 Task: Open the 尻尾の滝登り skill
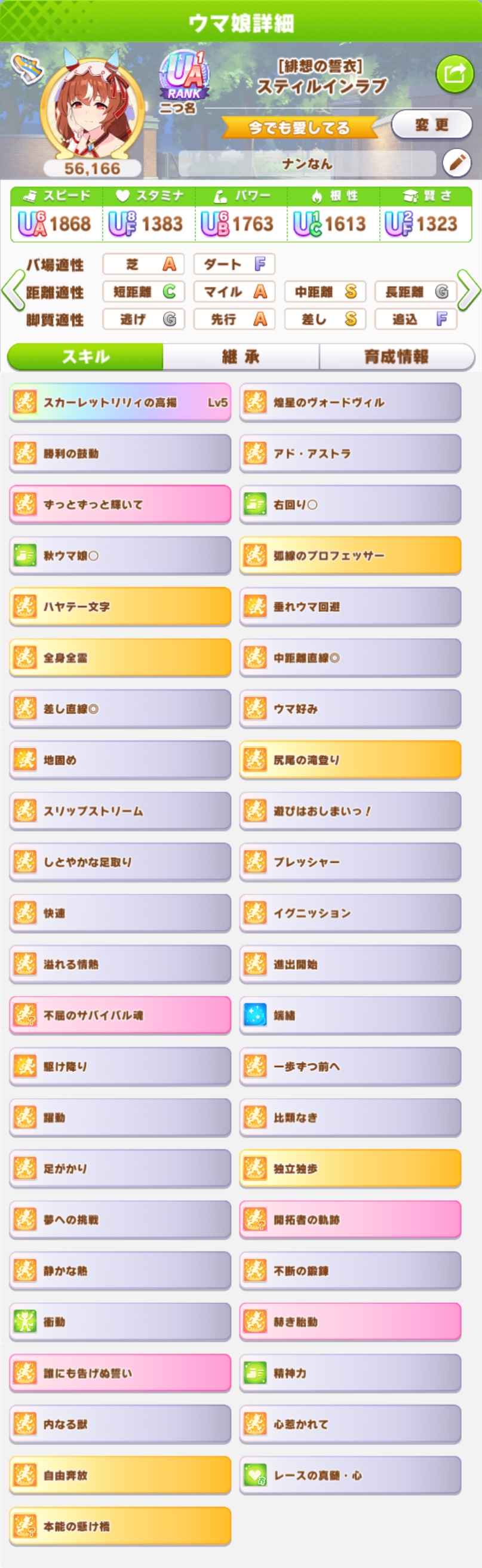(350, 760)
